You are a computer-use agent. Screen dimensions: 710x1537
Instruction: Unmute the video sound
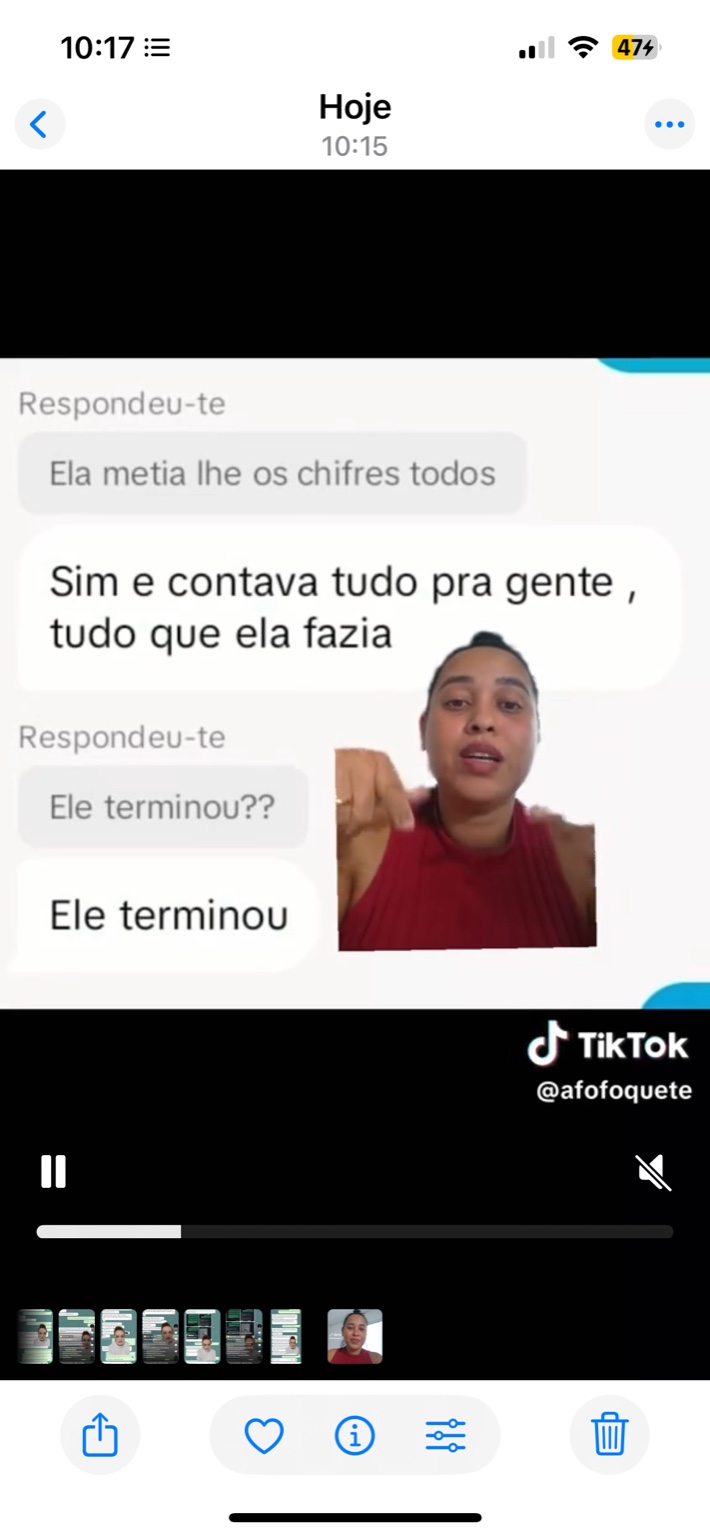(653, 1172)
